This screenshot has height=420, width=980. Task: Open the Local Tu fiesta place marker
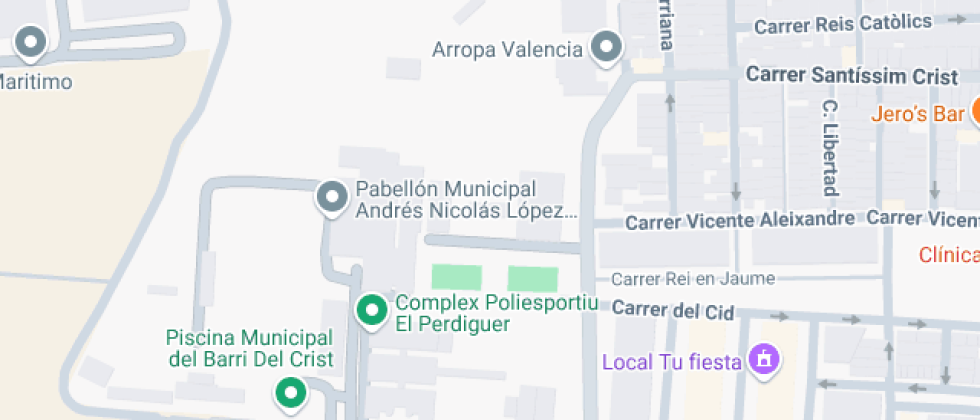(x=766, y=360)
